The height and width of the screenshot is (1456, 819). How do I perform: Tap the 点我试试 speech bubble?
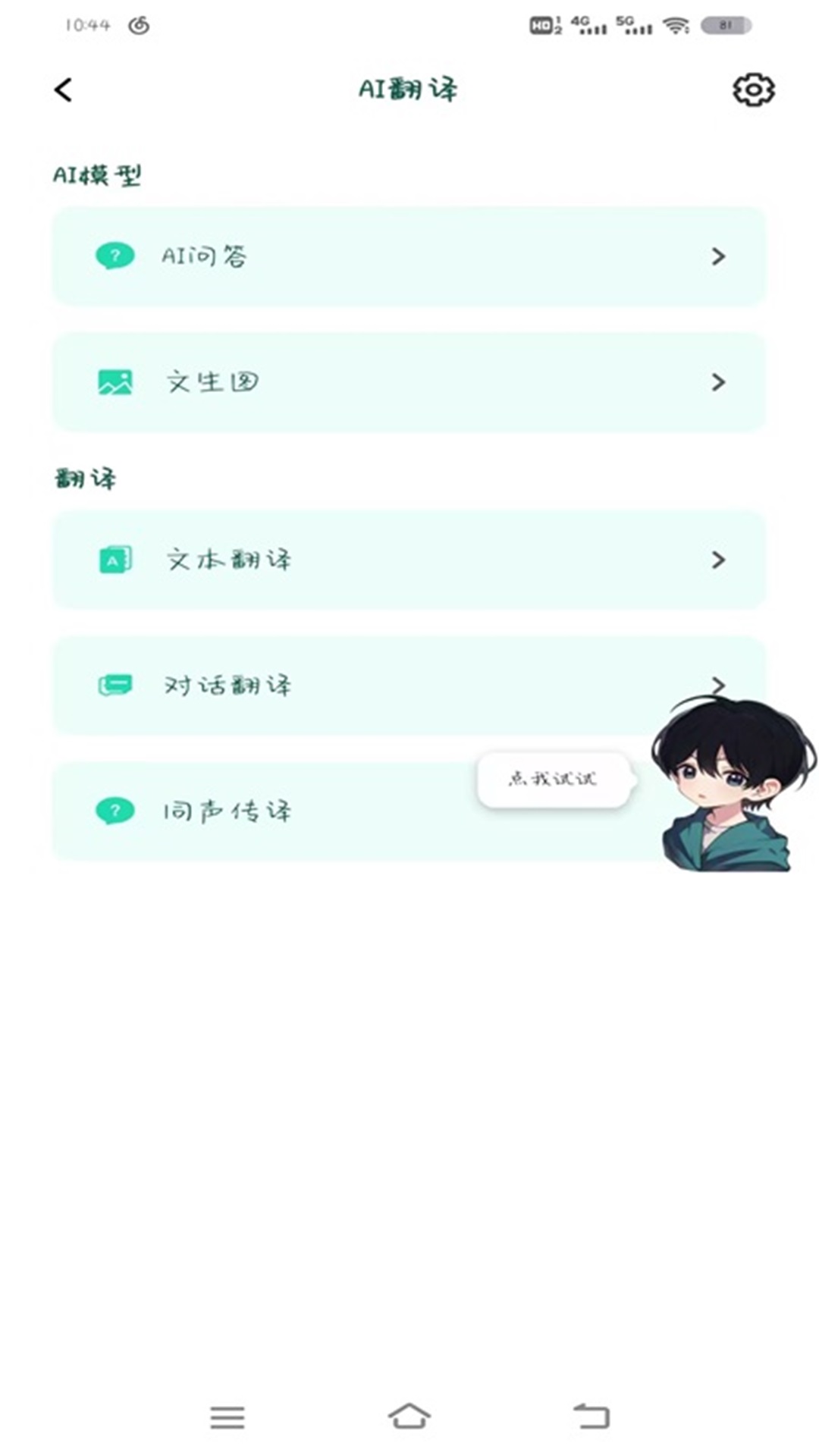[x=553, y=779]
